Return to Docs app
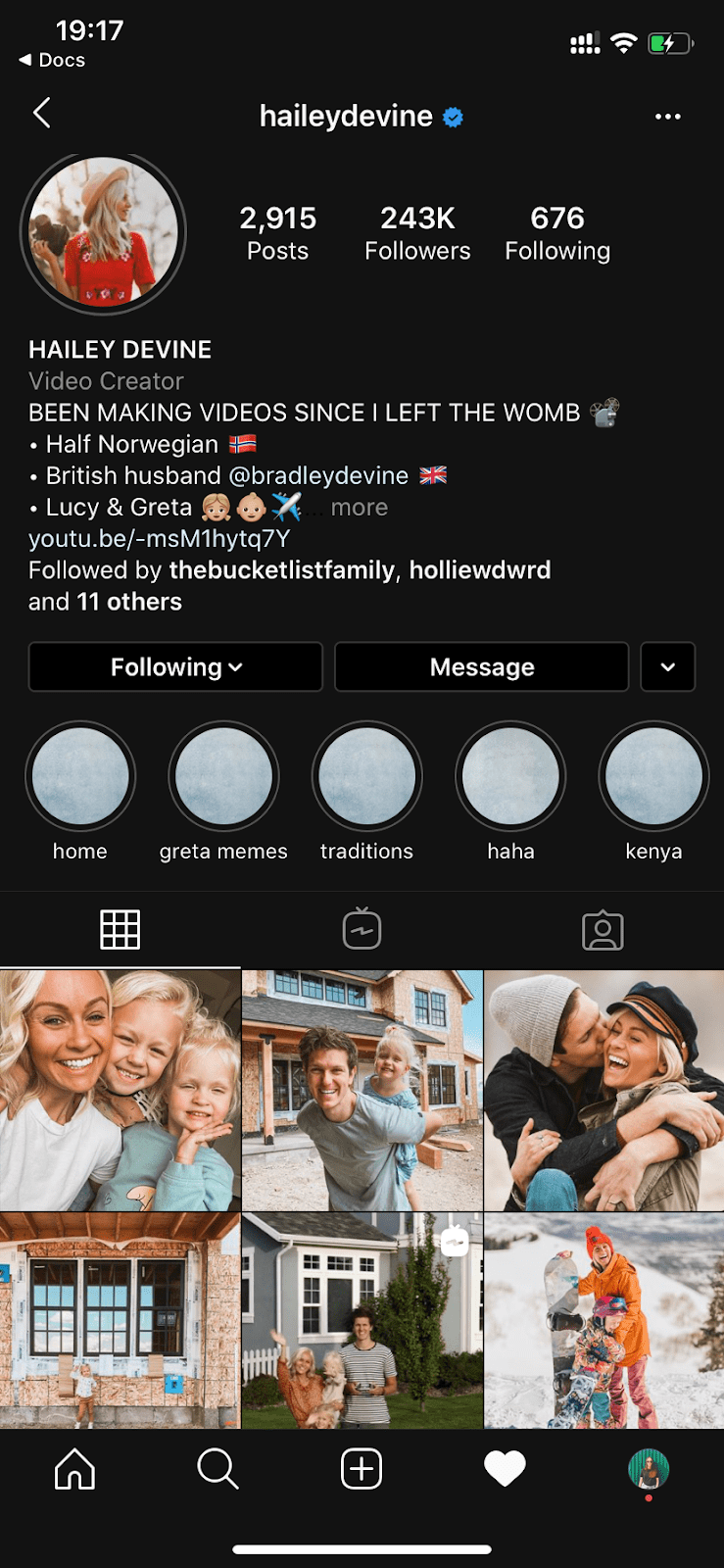Image resolution: width=724 pixels, height=1568 pixels. pos(52,60)
